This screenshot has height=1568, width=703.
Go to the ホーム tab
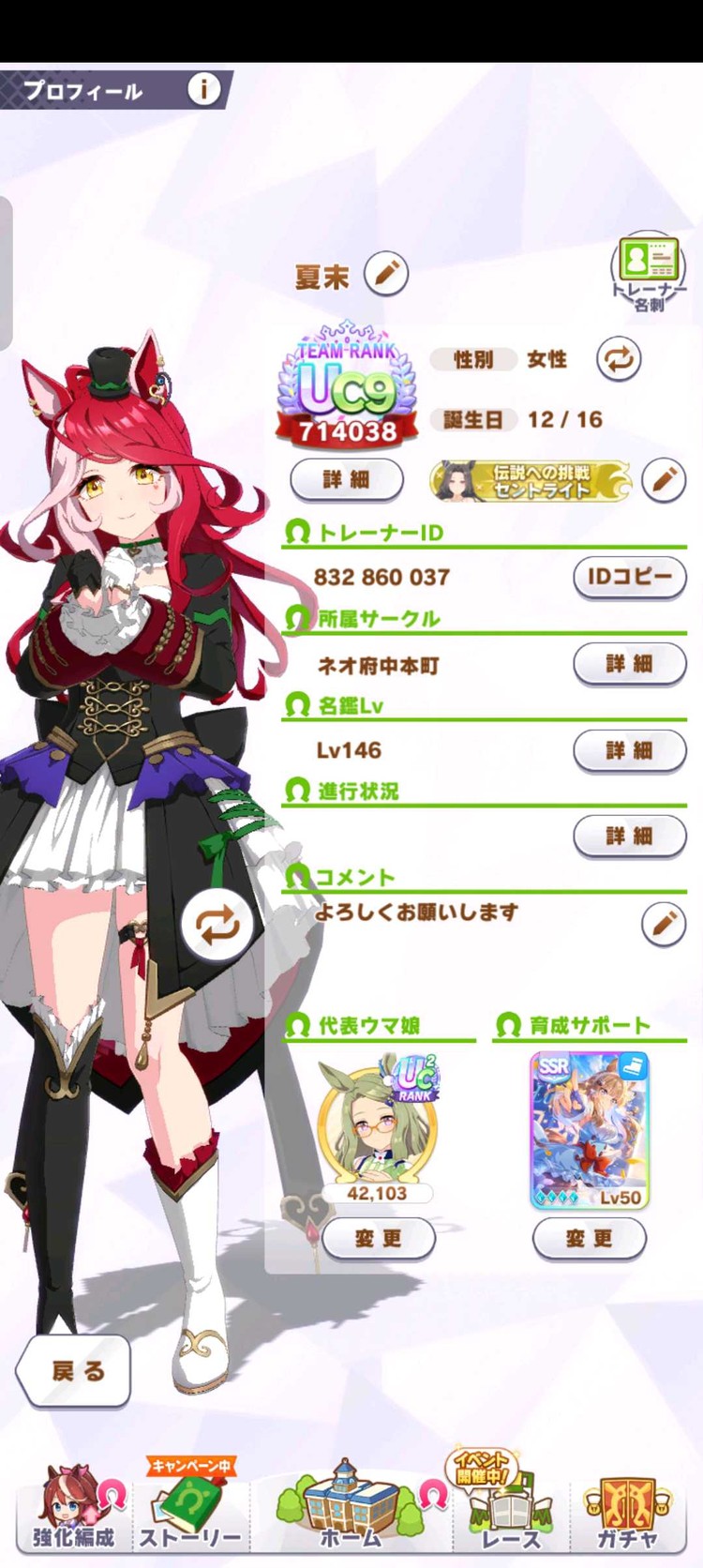pos(351,1510)
